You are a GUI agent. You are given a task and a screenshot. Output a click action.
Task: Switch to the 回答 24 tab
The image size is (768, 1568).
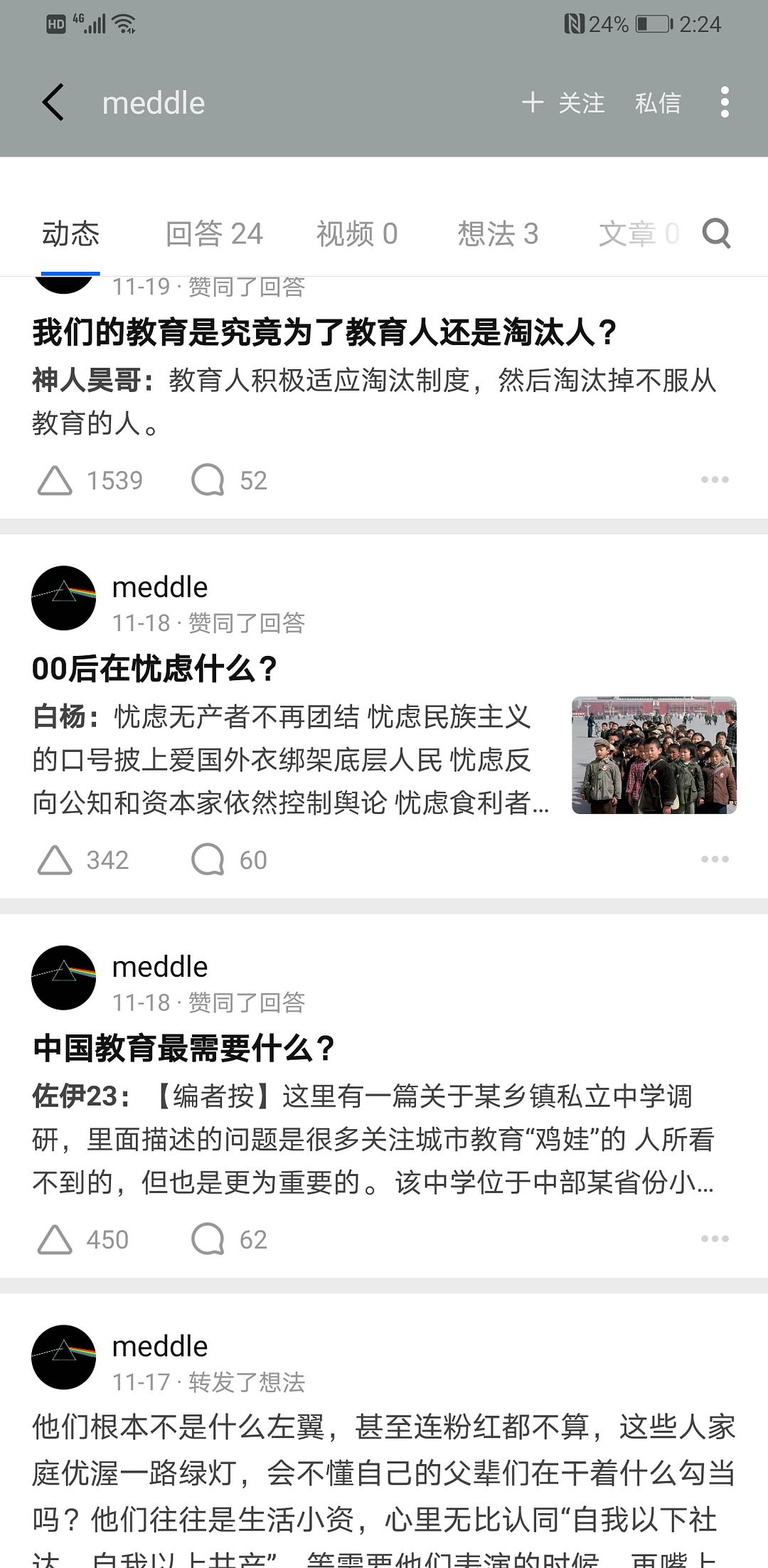tap(214, 234)
